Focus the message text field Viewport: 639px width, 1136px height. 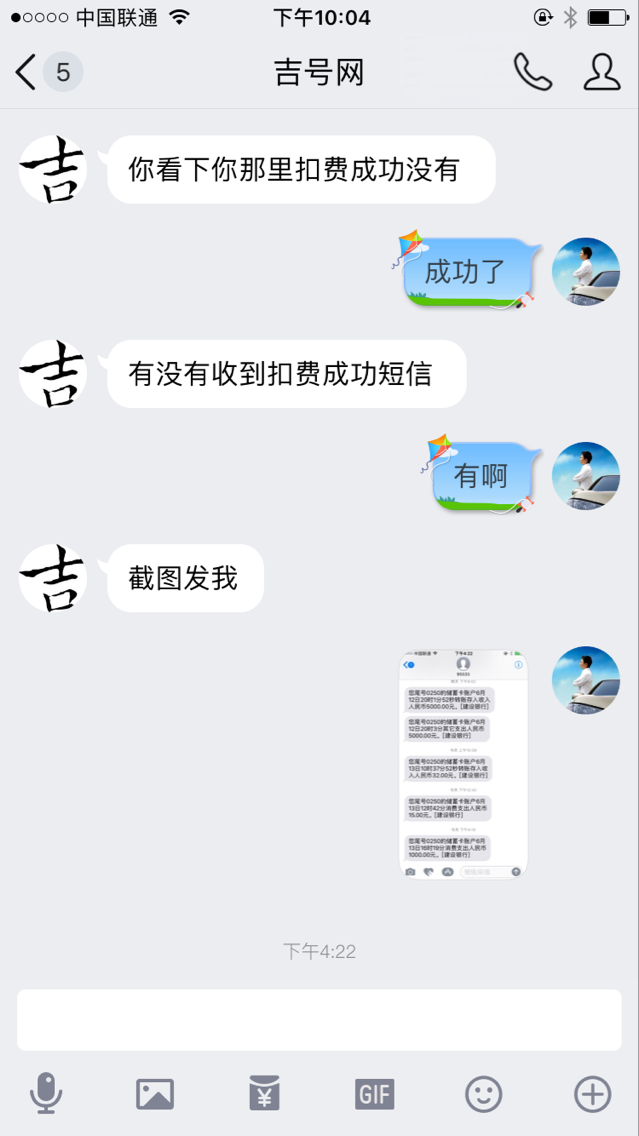click(x=319, y=1020)
